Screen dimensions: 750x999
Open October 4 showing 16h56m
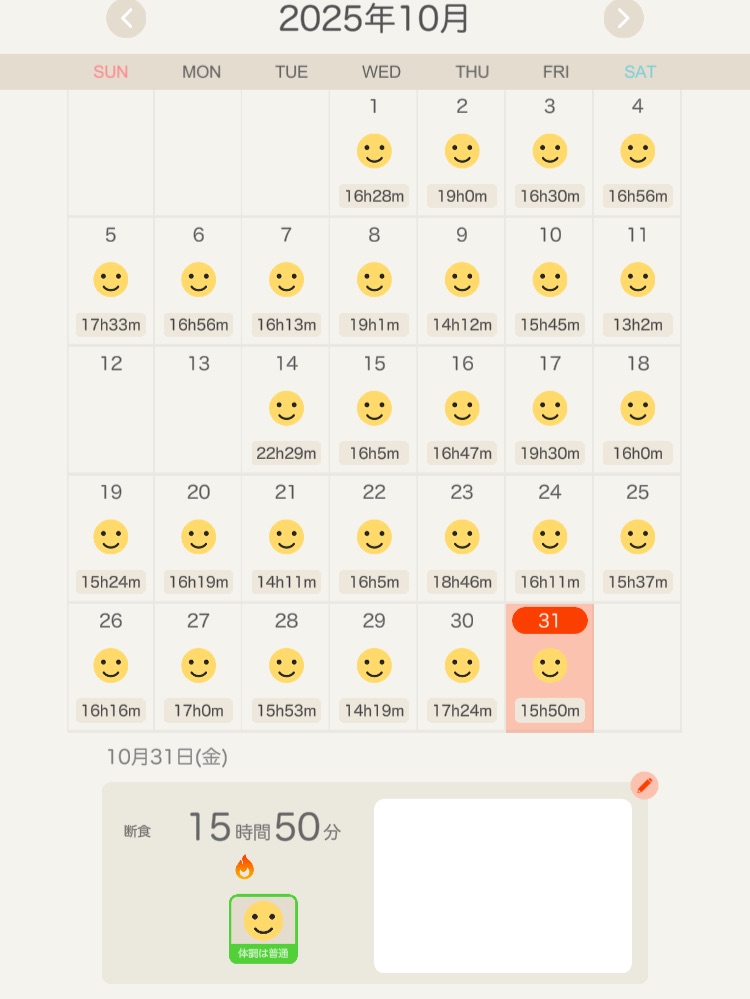click(637, 153)
